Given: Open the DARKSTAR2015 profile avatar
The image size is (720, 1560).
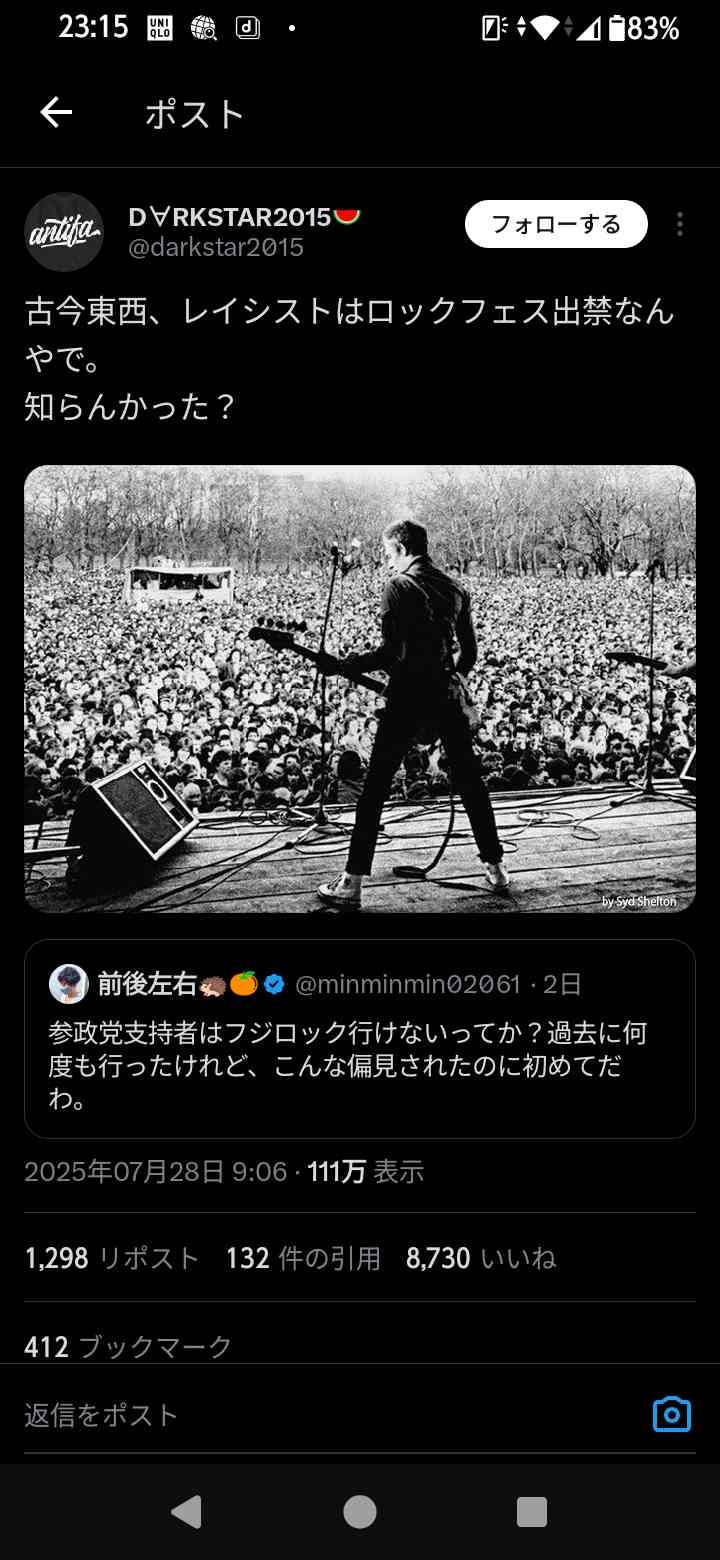Looking at the screenshot, I should [x=64, y=232].
